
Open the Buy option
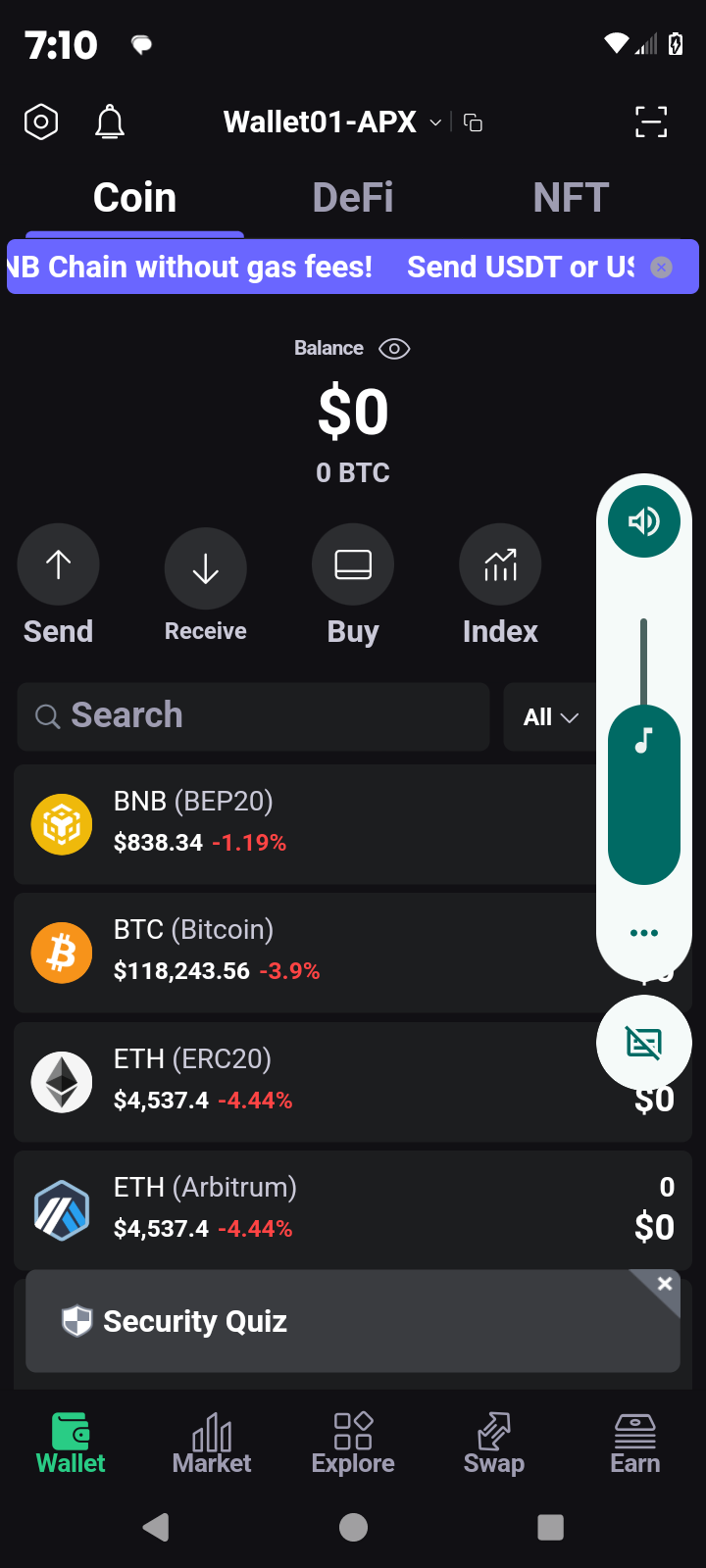pos(353,565)
